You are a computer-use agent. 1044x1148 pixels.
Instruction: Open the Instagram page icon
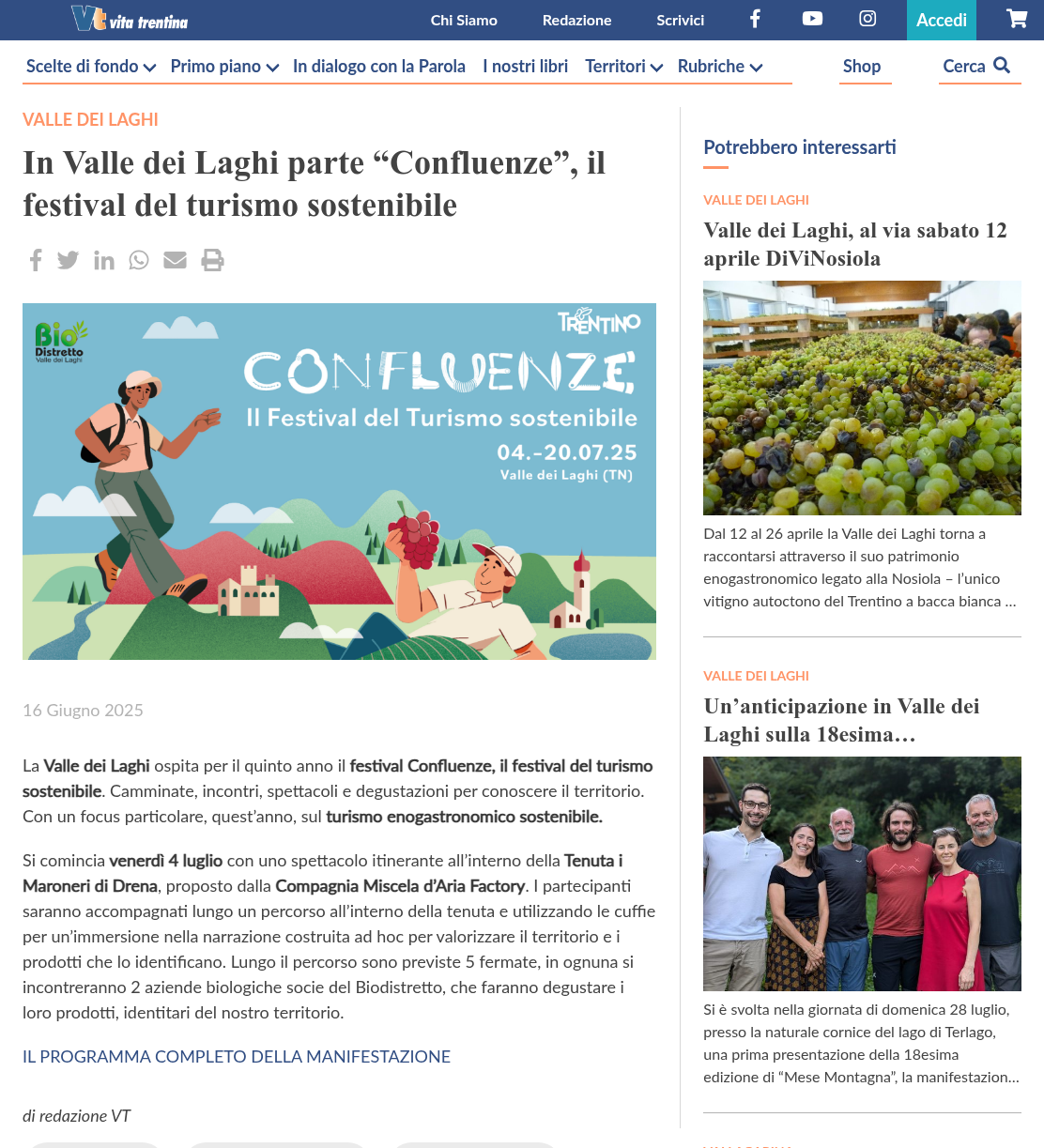[x=867, y=19]
